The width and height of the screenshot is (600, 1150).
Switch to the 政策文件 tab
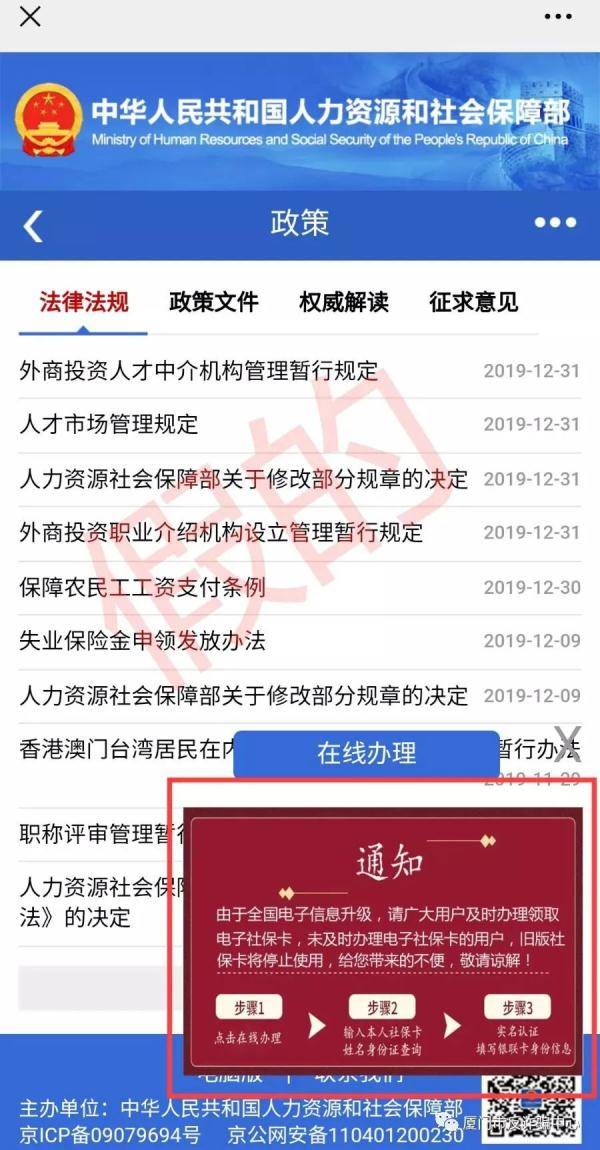click(x=213, y=302)
